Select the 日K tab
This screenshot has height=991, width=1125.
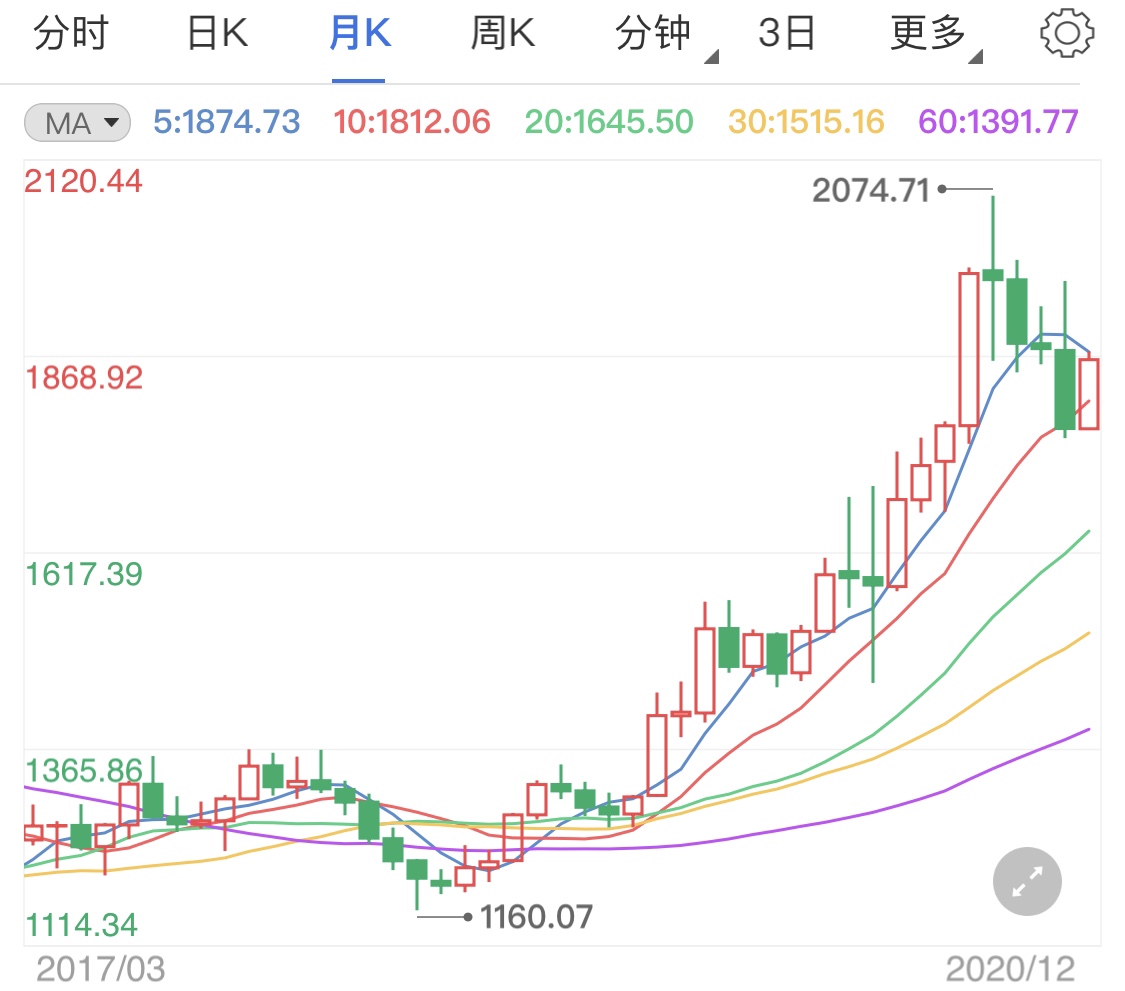pyautogui.click(x=217, y=35)
